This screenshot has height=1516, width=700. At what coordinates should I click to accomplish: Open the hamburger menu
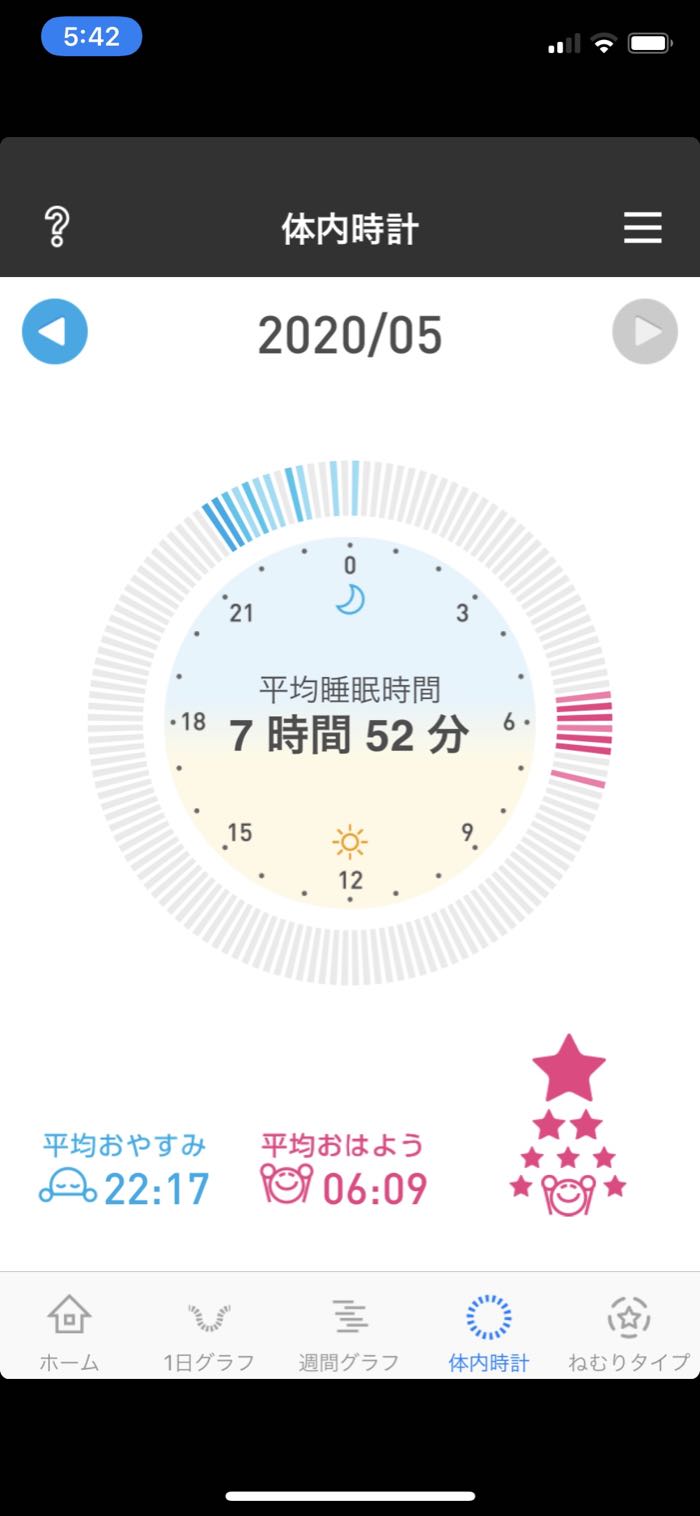643,228
